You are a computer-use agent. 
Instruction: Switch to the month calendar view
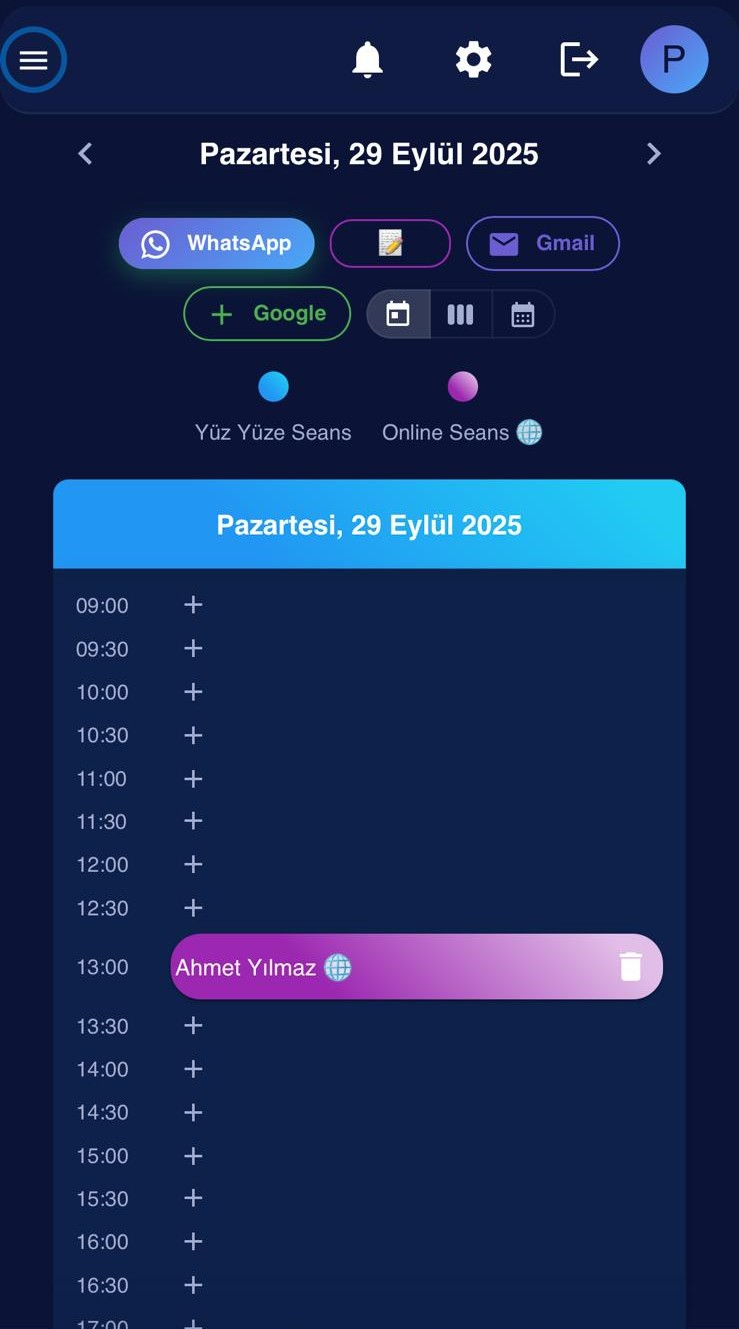pos(523,315)
